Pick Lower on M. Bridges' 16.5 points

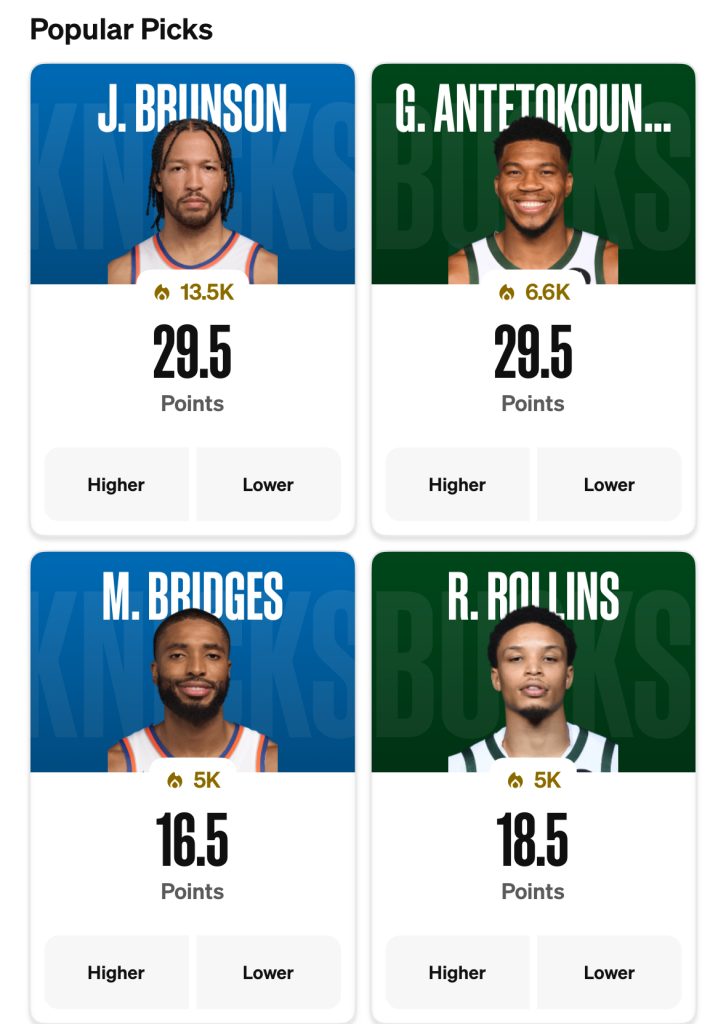coord(268,972)
